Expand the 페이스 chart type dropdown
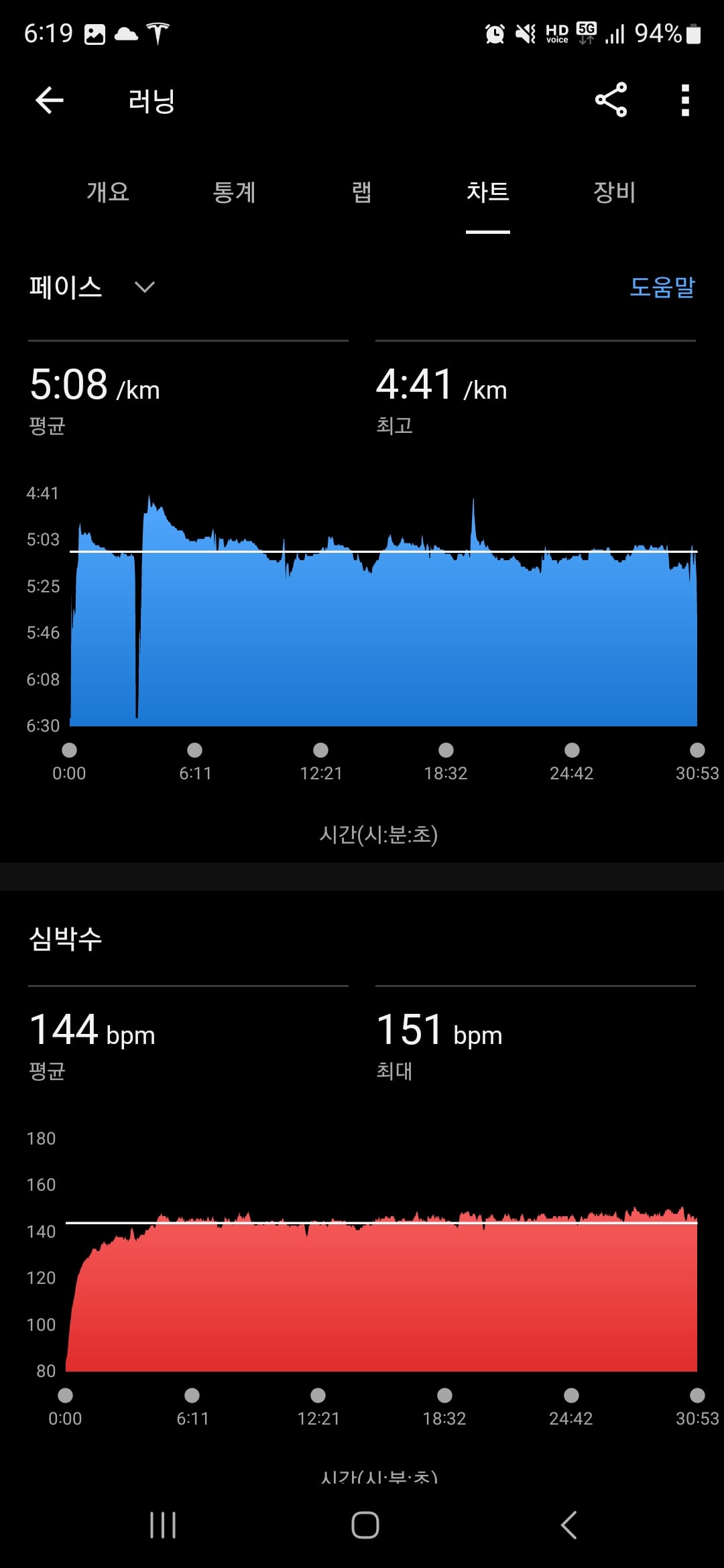This screenshot has width=724, height=1568. click(x=92, y=287)
